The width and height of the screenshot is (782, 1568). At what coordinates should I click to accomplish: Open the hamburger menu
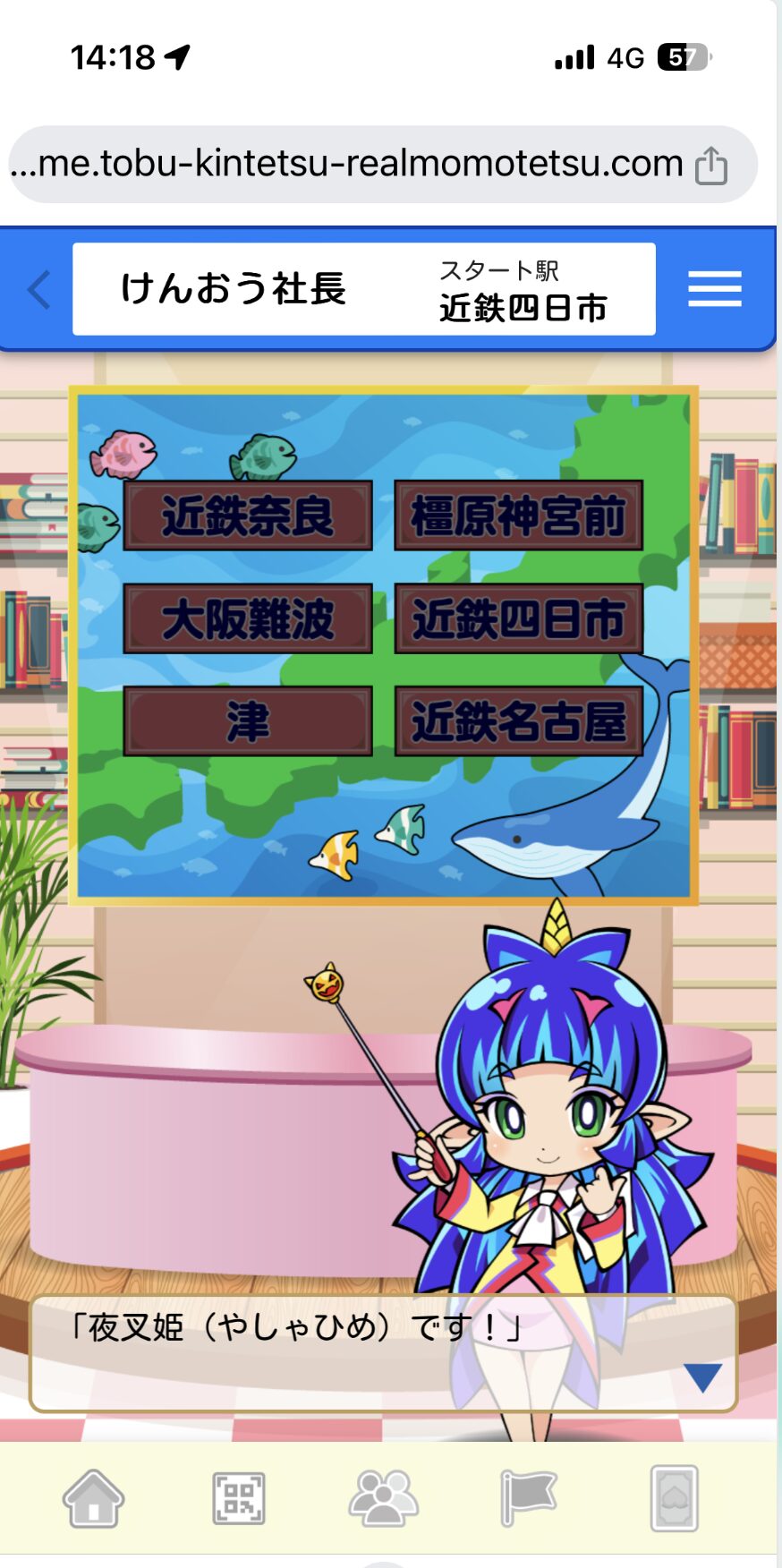714,289
